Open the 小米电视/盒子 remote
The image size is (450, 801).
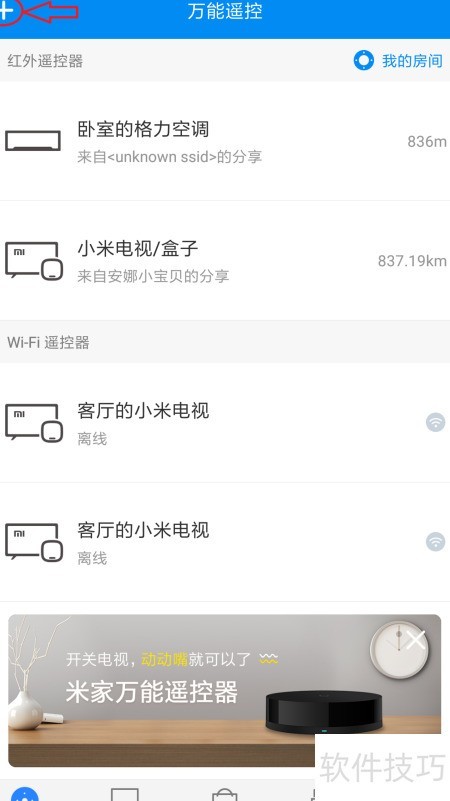coord(225,261)
